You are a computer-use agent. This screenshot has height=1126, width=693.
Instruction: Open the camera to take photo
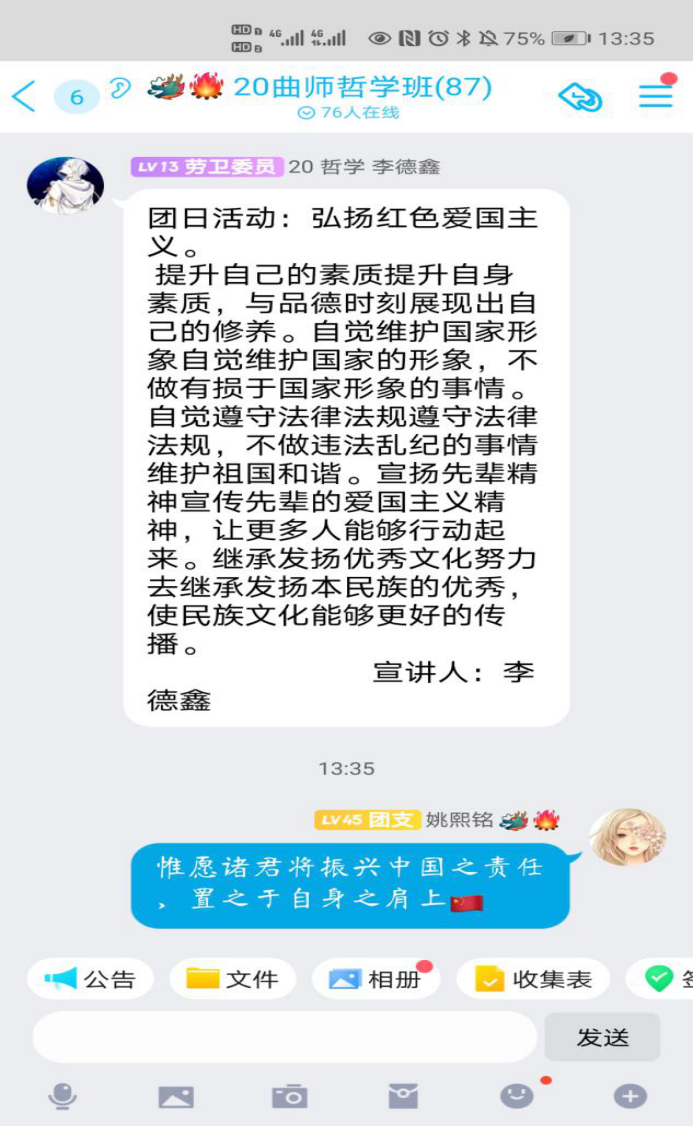tap(290, 1097)
